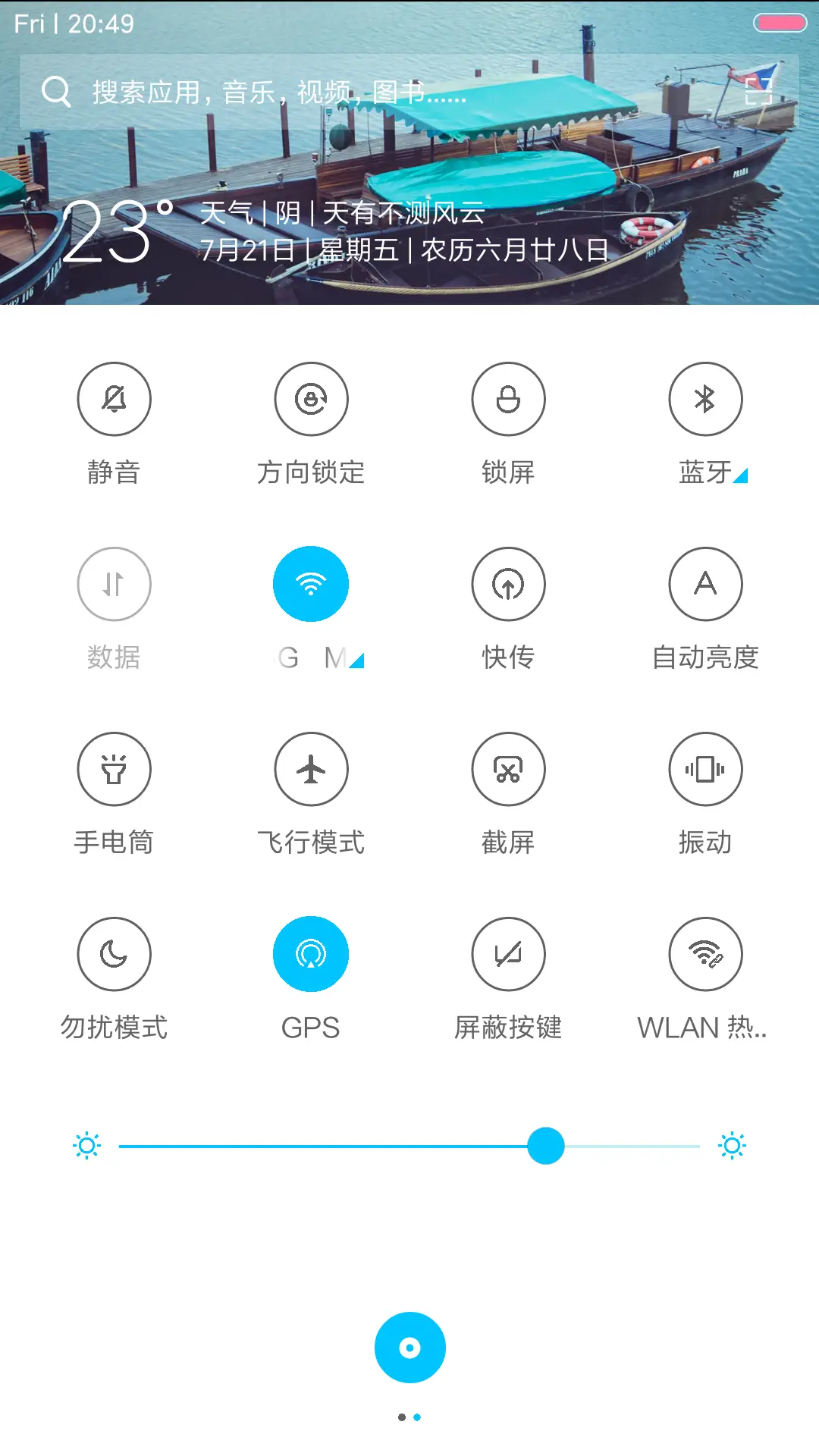Select the flashlight icon

tap(114, 768)
